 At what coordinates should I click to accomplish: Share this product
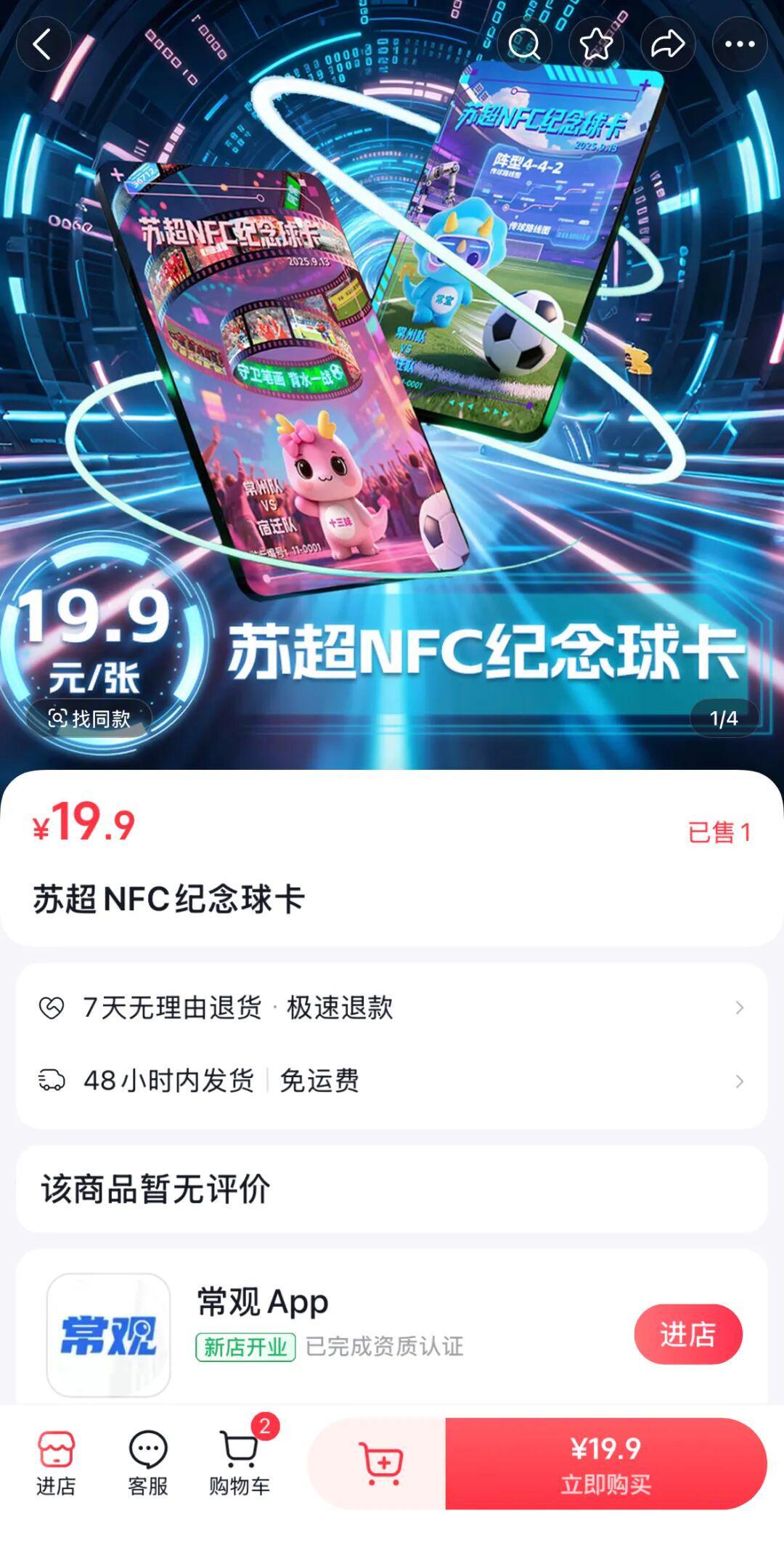coord(667,44)
